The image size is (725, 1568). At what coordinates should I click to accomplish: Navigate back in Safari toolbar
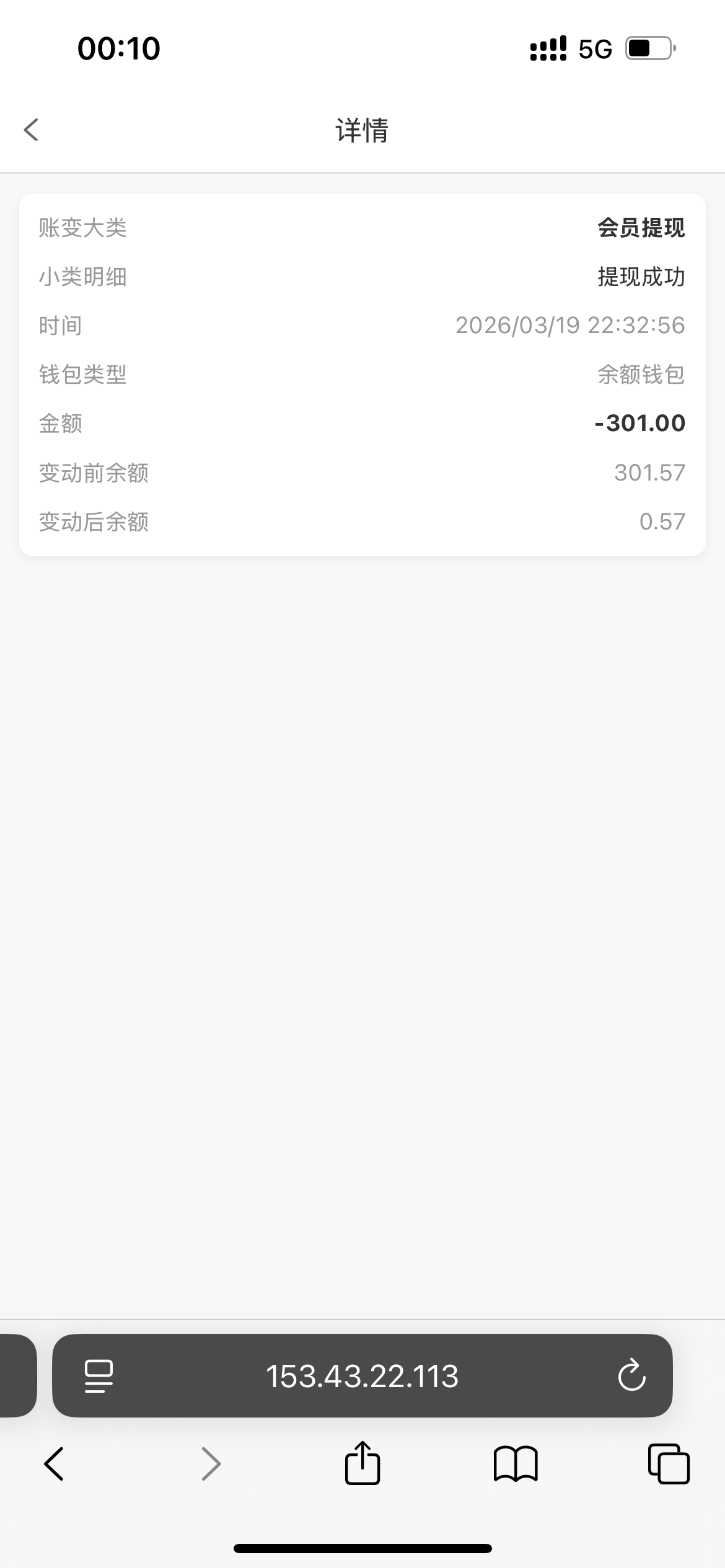coord(54,1464)
